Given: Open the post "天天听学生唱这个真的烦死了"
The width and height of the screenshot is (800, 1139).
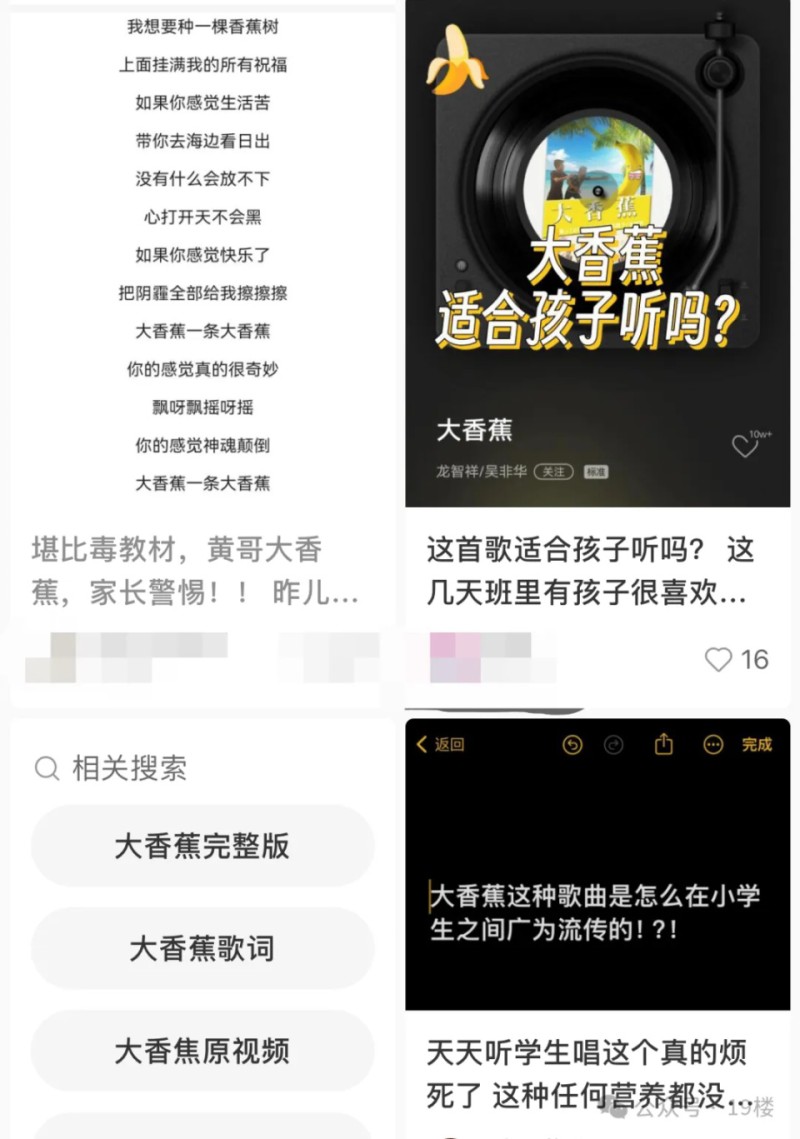Looking at the screenshot, I should (590, 1073).
